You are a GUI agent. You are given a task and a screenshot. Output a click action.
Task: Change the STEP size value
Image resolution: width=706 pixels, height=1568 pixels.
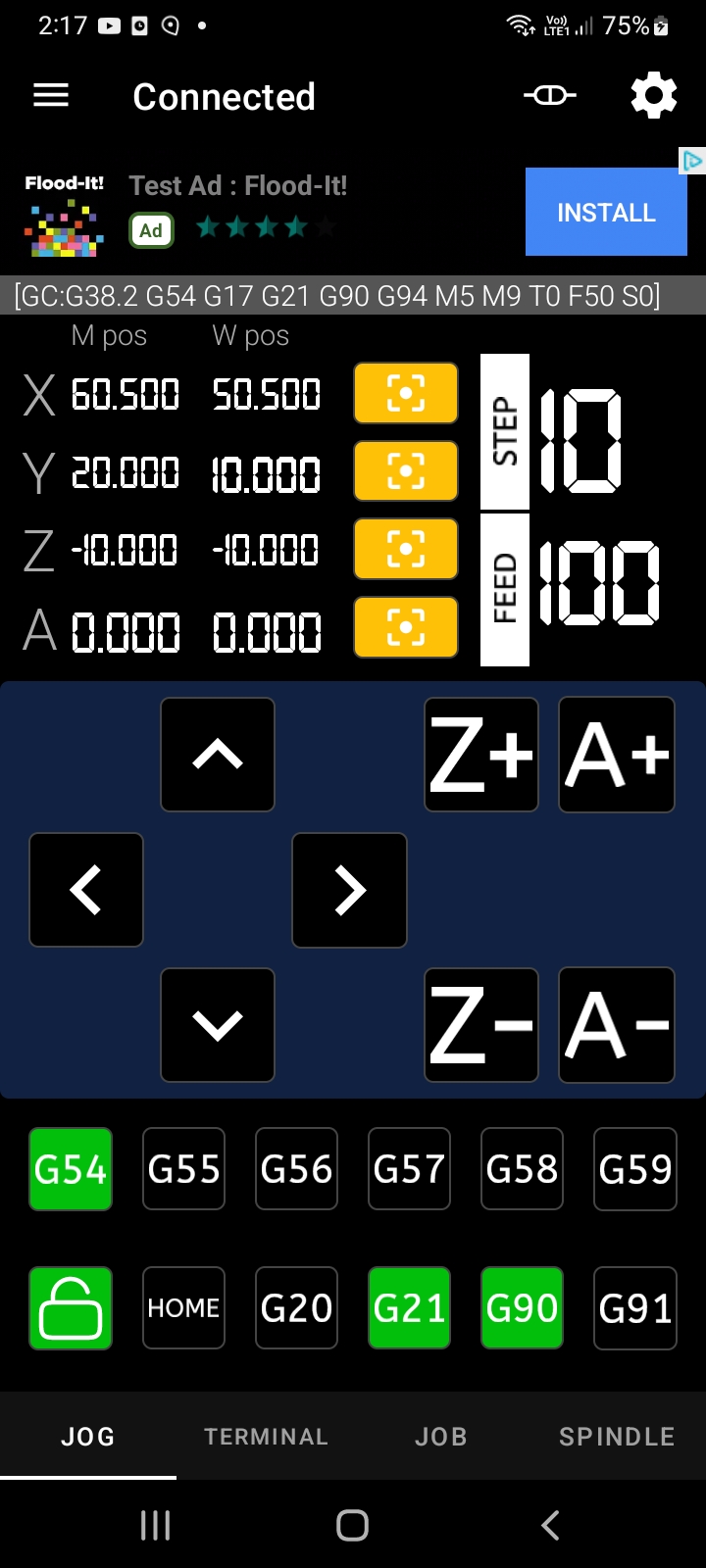tap(581, 440)
